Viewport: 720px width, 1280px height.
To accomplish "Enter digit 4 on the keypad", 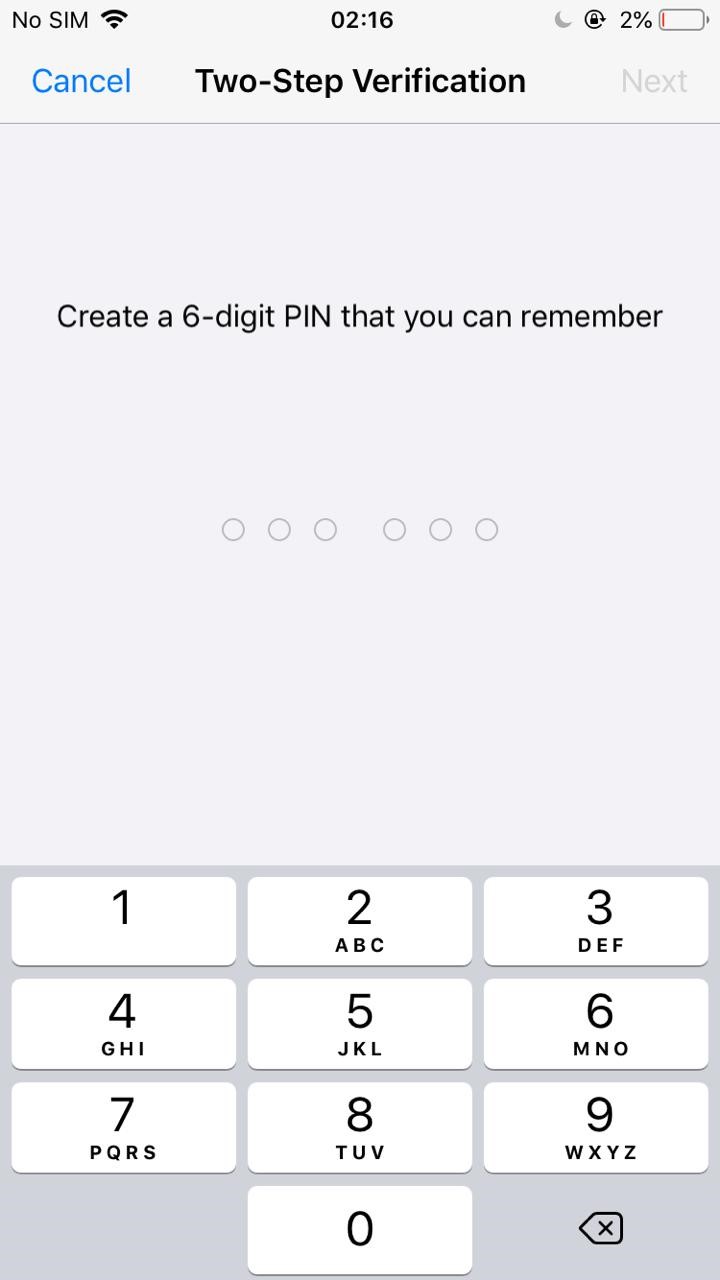I will [123, 1023].
